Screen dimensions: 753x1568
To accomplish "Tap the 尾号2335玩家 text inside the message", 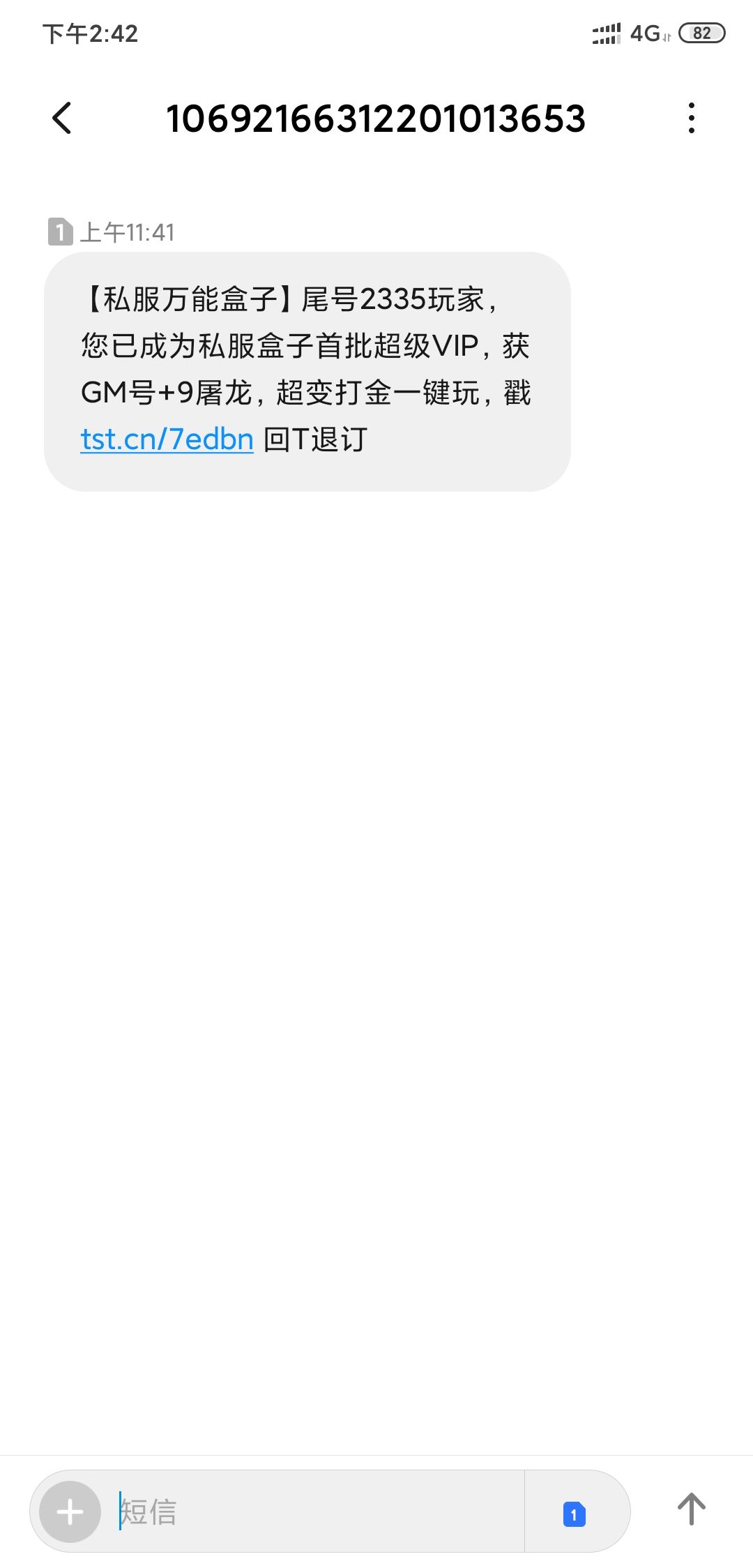I will click(401, 301).
